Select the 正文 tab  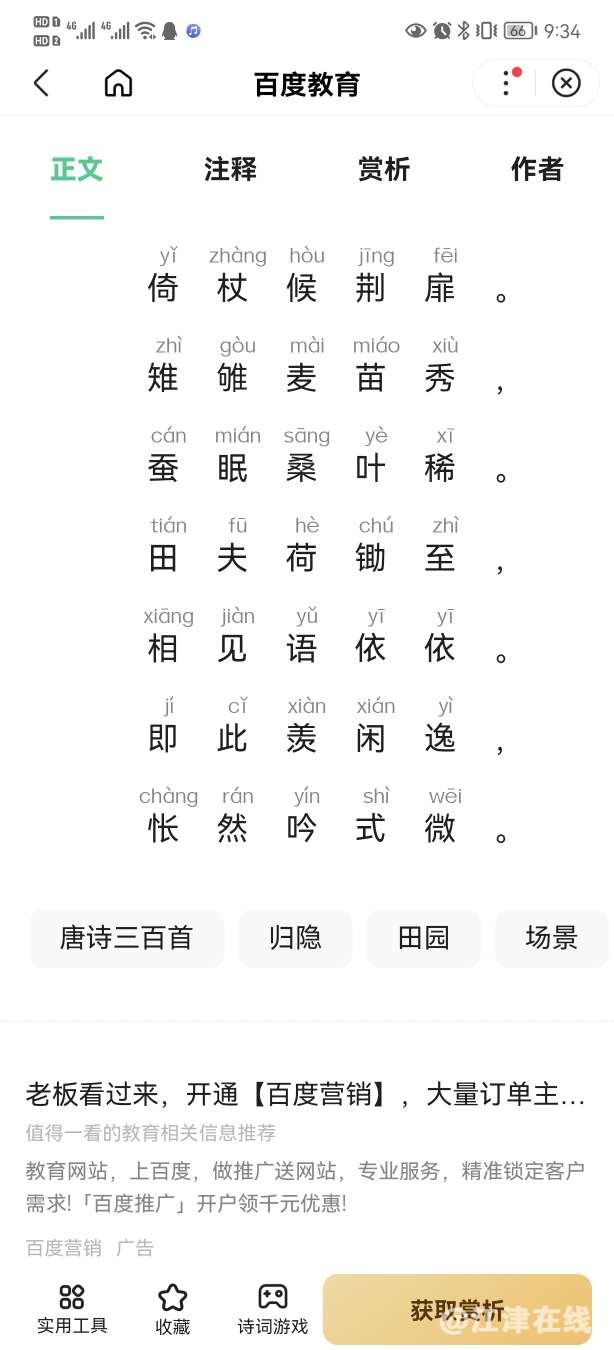(77, 170)
